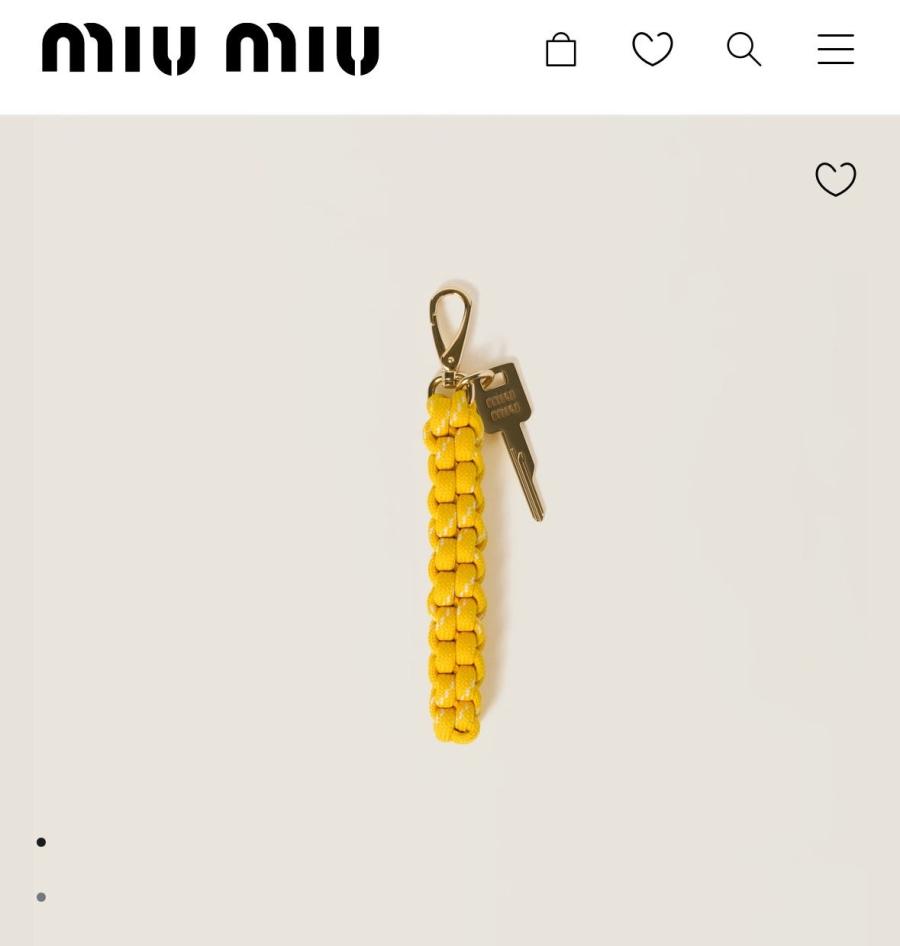
Task: Open the search tool
Action: [x=744, y=49]
